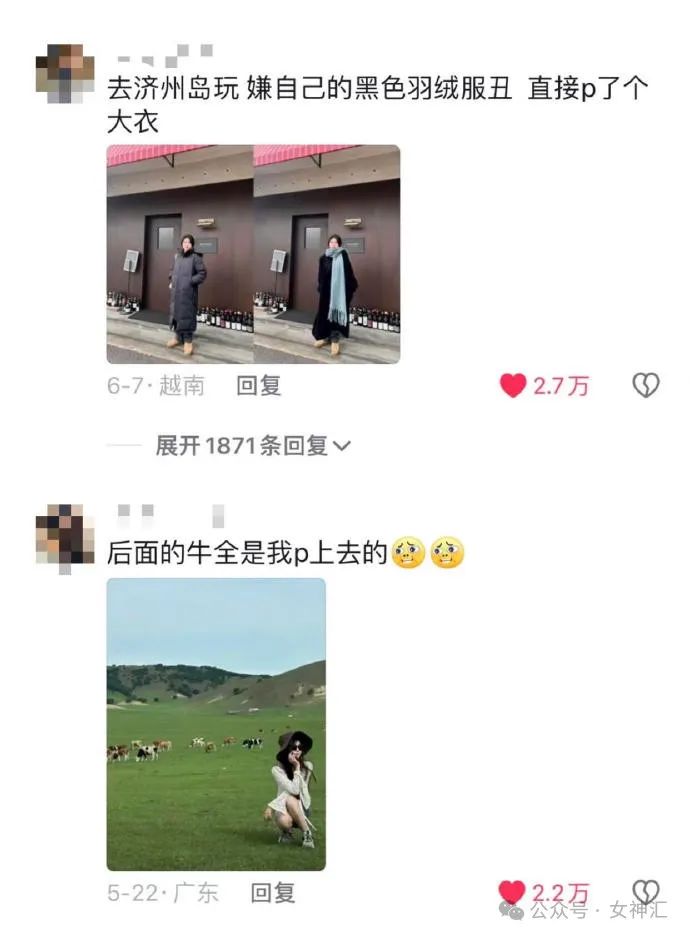The width and height of the screenshot is (690, 938).
Task: Like the Jeju Island coat comment
Action: coord(514,386)
